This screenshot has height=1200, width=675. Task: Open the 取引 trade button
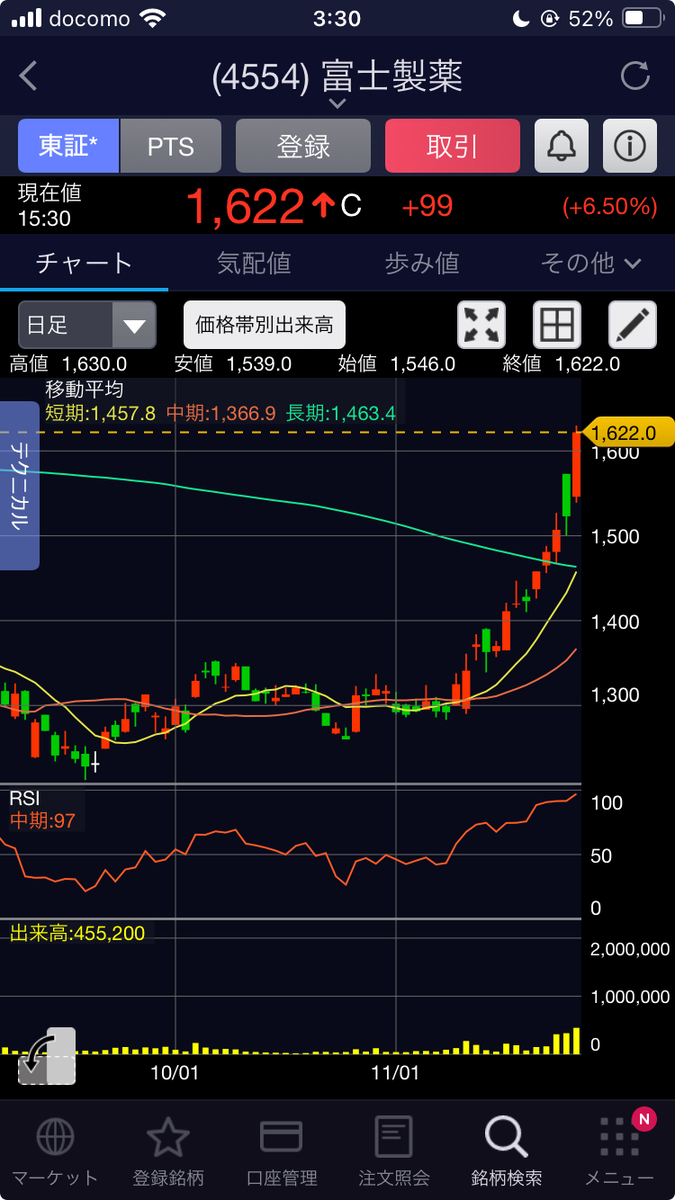(452, 146)
